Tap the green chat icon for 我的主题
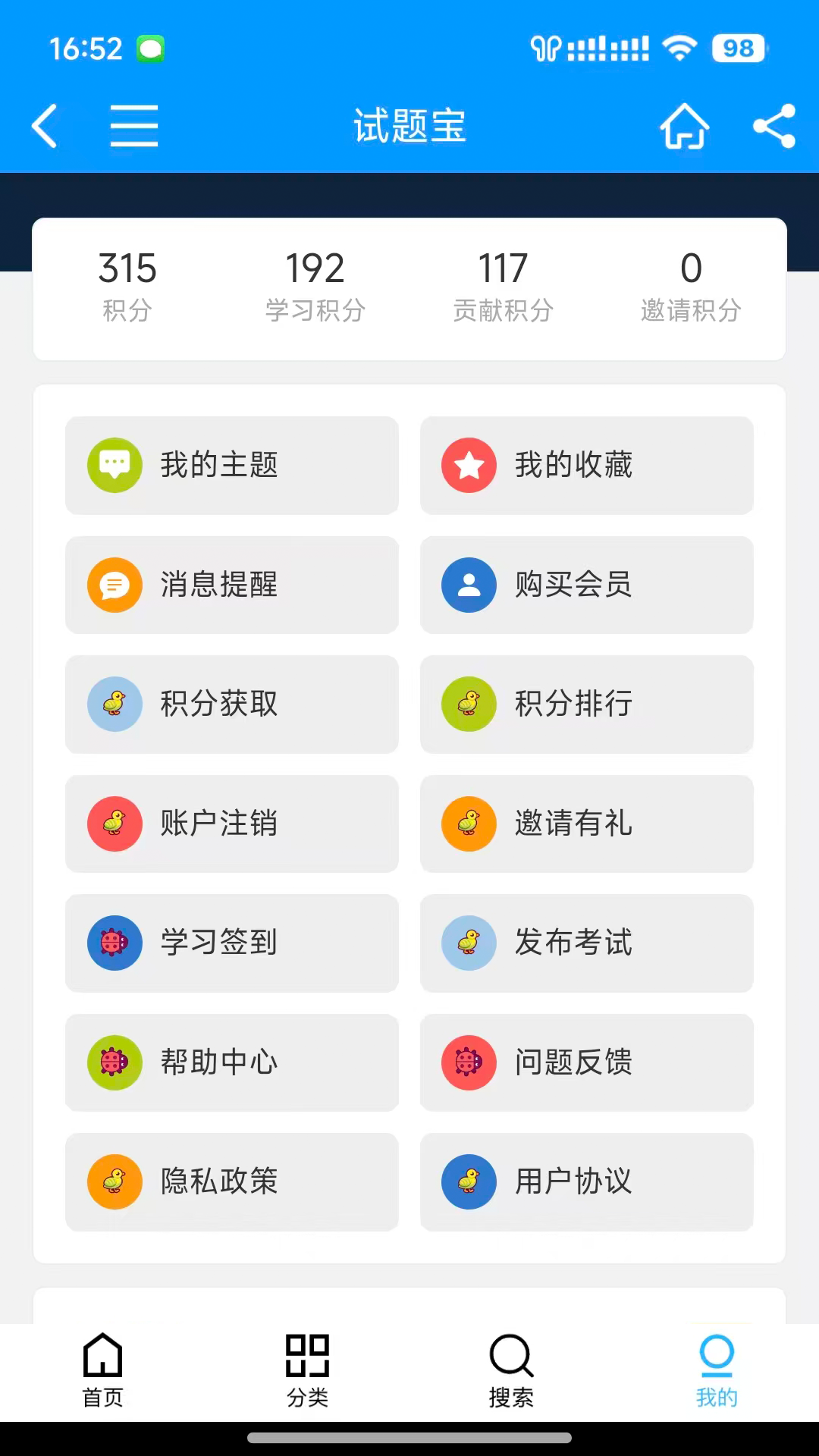The height and width of the screenshot is (1456, 819). coord(115,465)
